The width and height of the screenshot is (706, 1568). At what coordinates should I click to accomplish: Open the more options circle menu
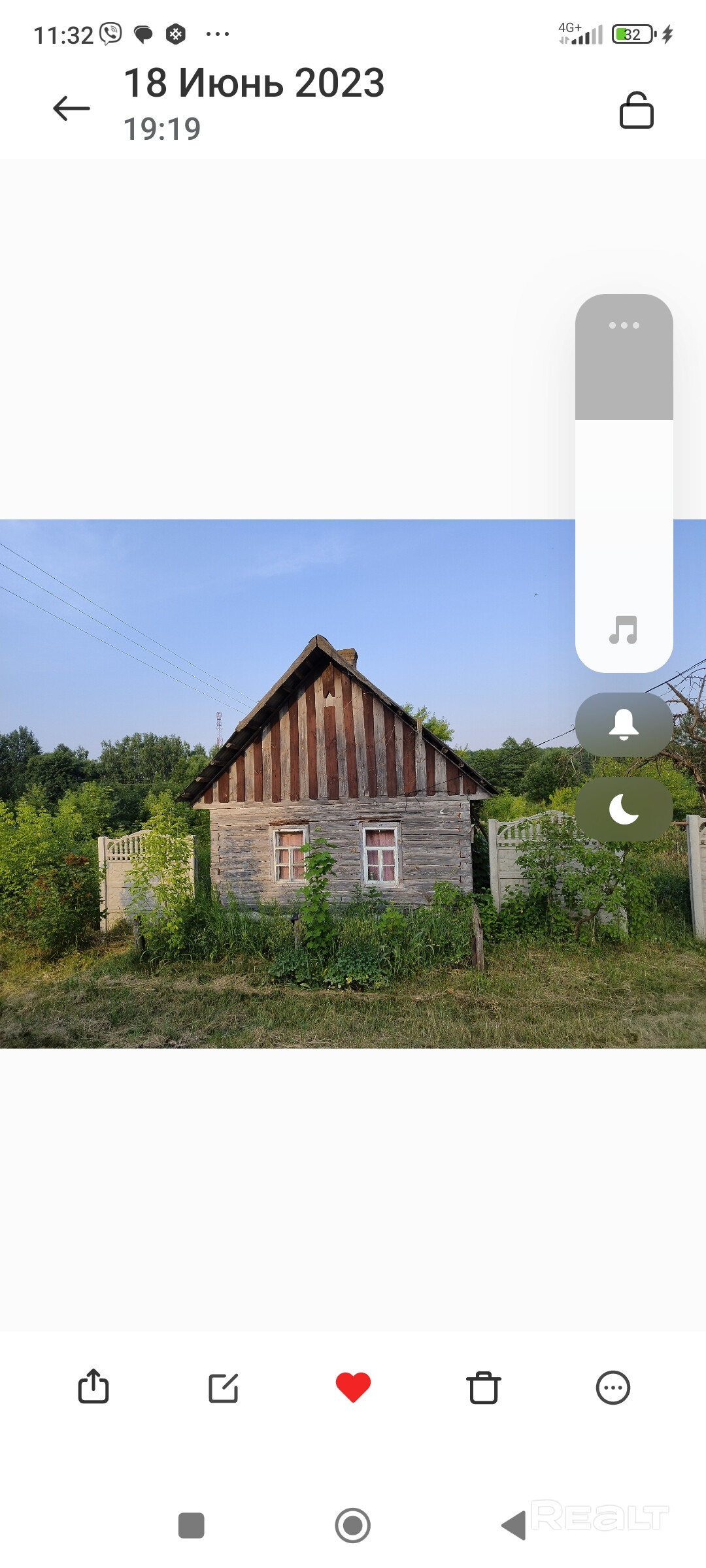[613, 1388]
